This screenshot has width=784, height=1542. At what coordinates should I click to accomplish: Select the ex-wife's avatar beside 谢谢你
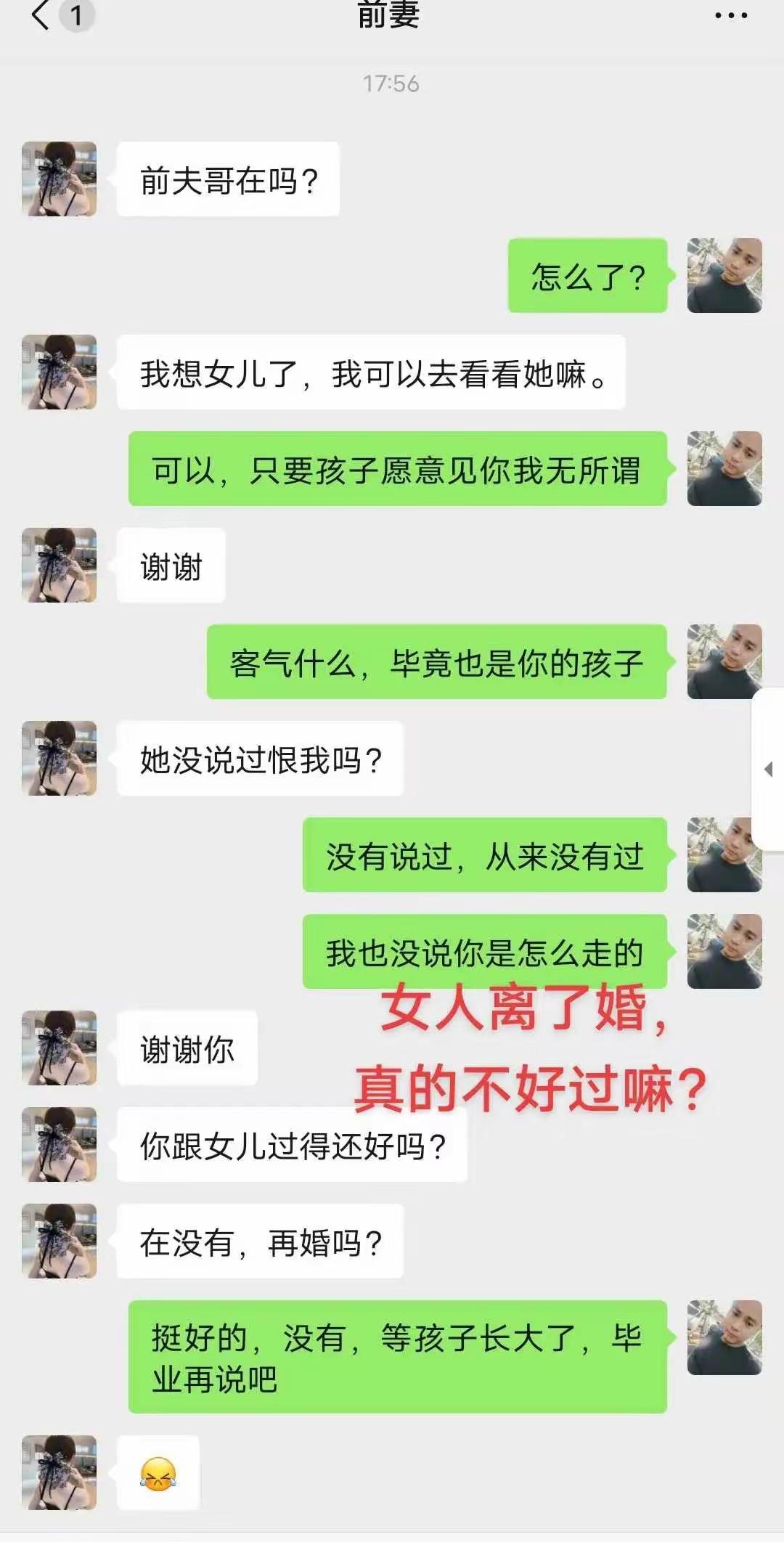pyautogui.click(x=58, y=1050)
